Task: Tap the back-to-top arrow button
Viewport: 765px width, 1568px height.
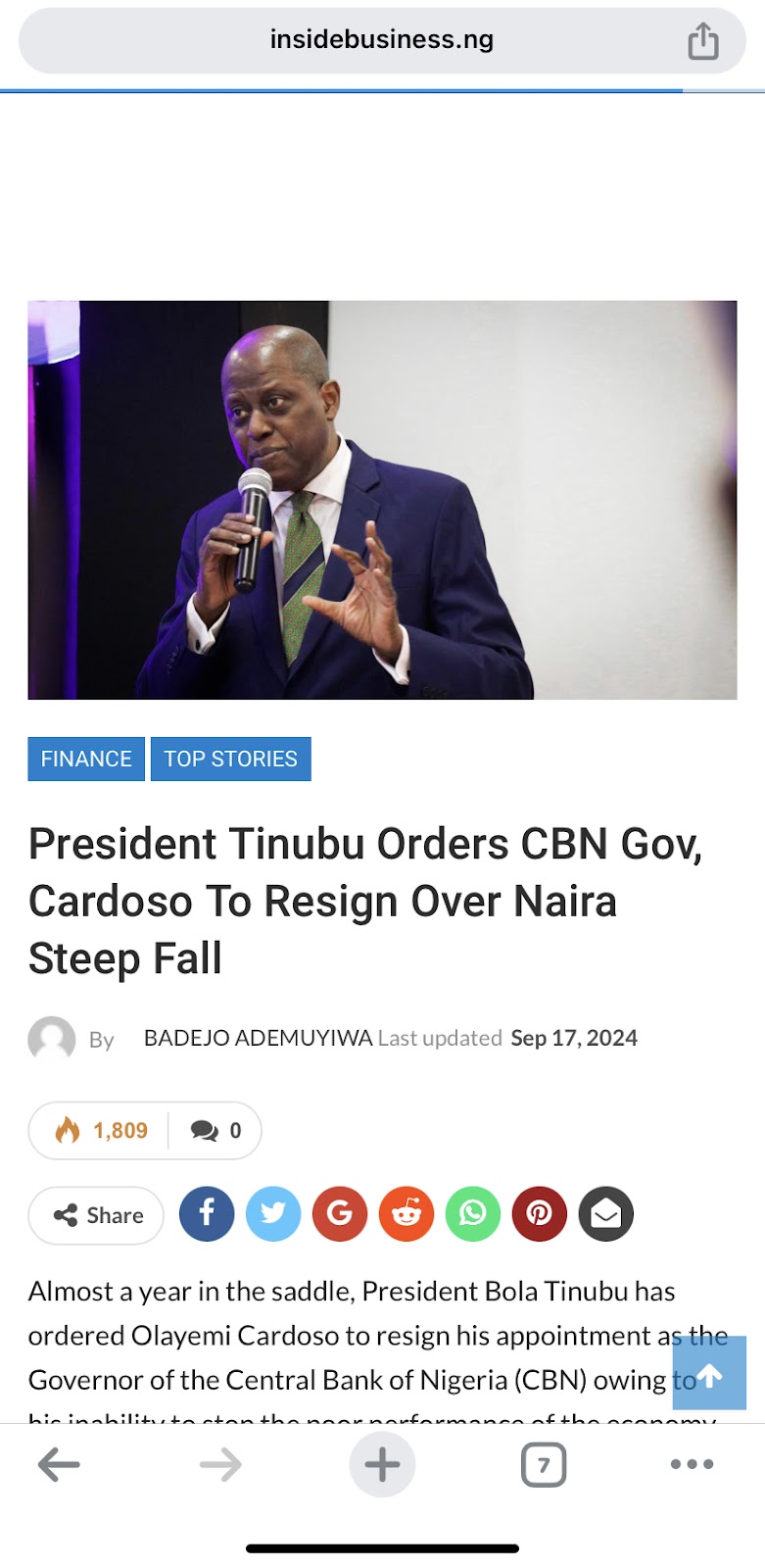Action: [709, 1373]
